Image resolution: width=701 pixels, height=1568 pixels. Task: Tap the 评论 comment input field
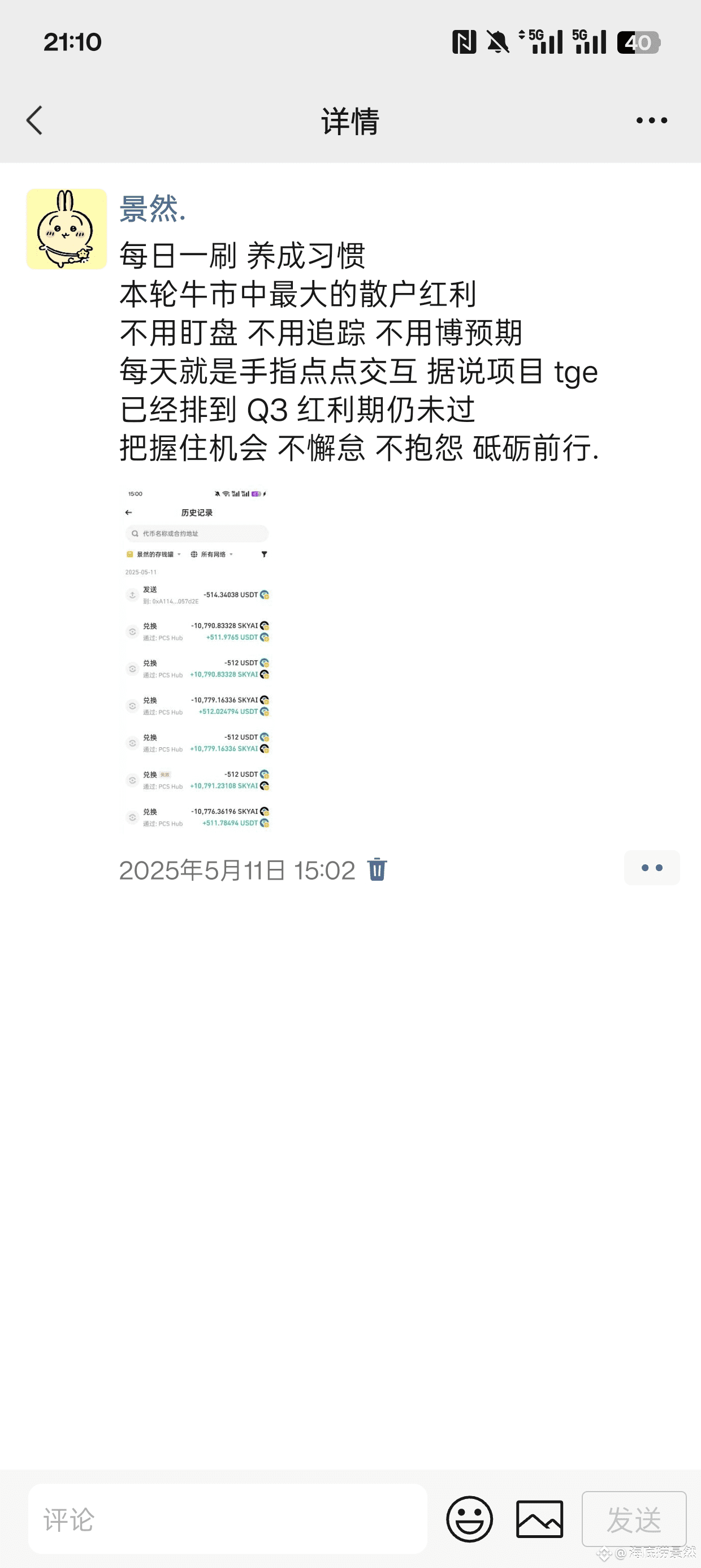228,1519
